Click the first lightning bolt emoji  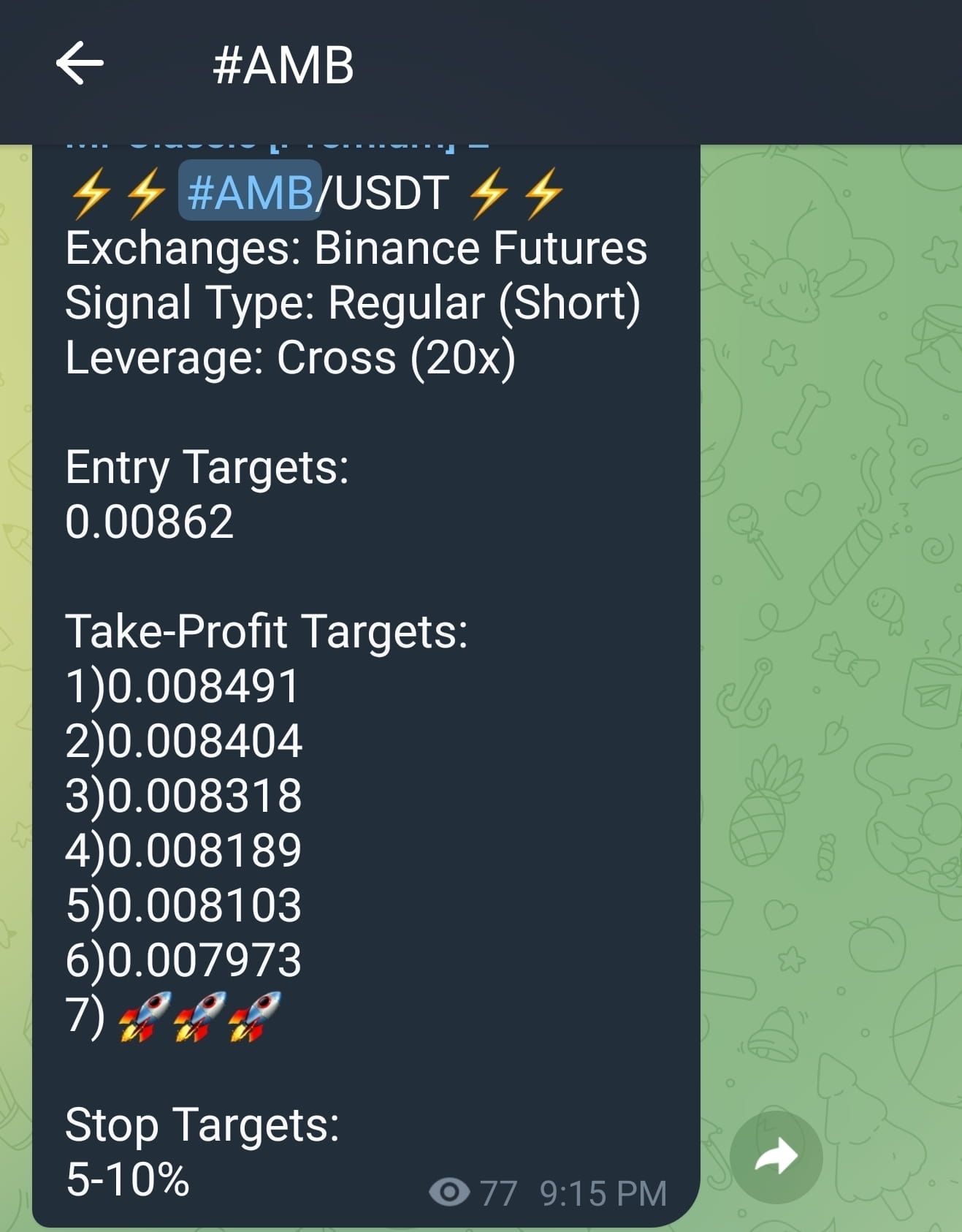[x=91, y=193]
